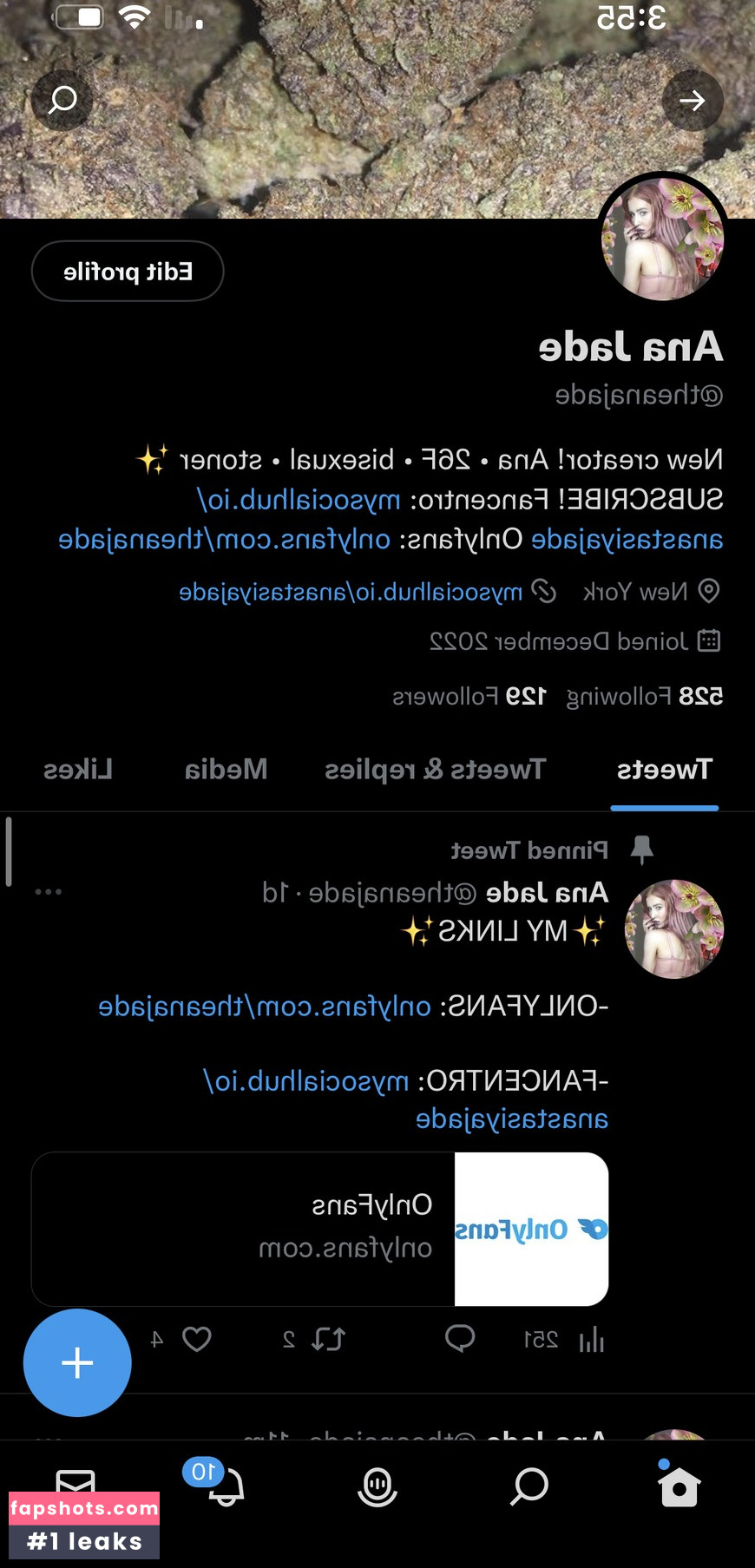
Task: Switch to the Likes tab
Action: (78, 769)
